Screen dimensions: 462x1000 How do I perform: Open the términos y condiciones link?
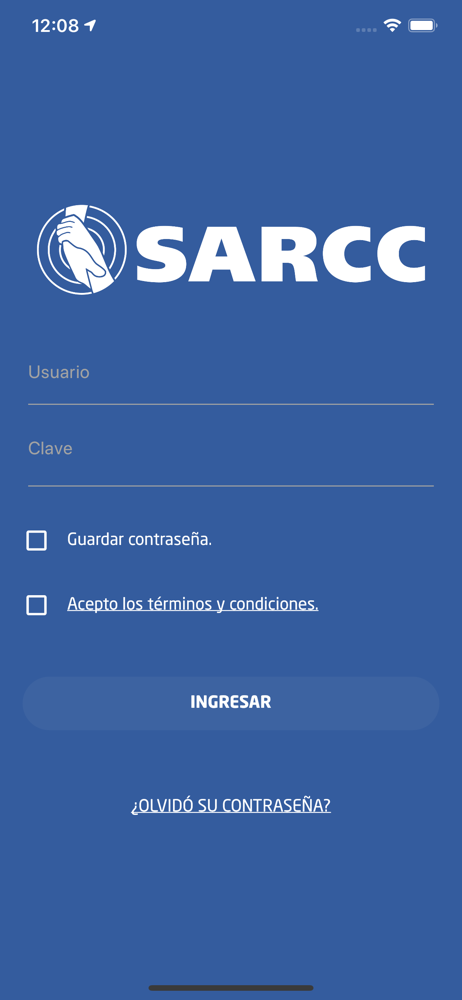193,604
